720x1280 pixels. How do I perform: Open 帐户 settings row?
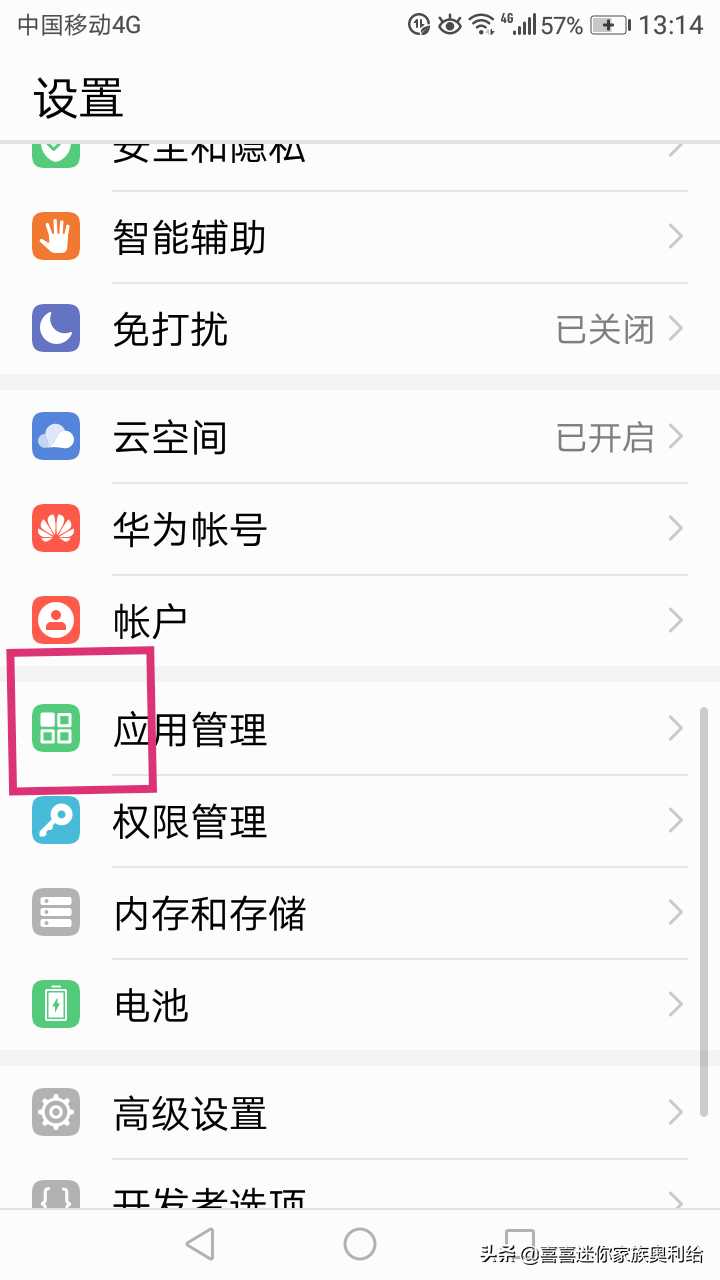click(360, 621)
